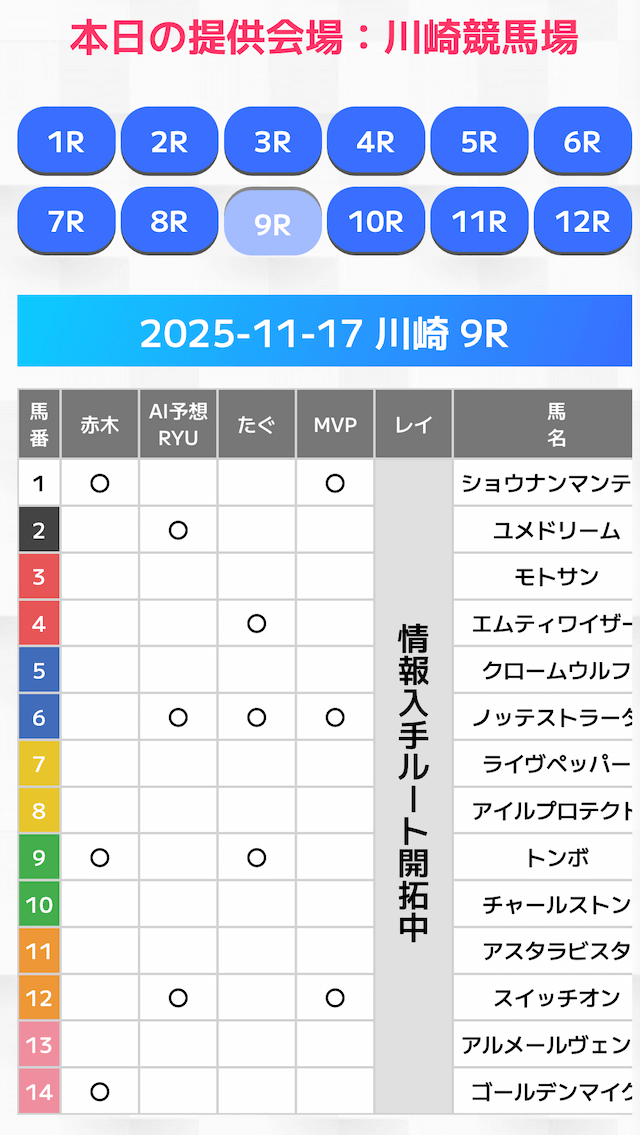The height and width of the screenshot is (1135, 640).
Task: View the 7R race table
Action: point(66,221)
